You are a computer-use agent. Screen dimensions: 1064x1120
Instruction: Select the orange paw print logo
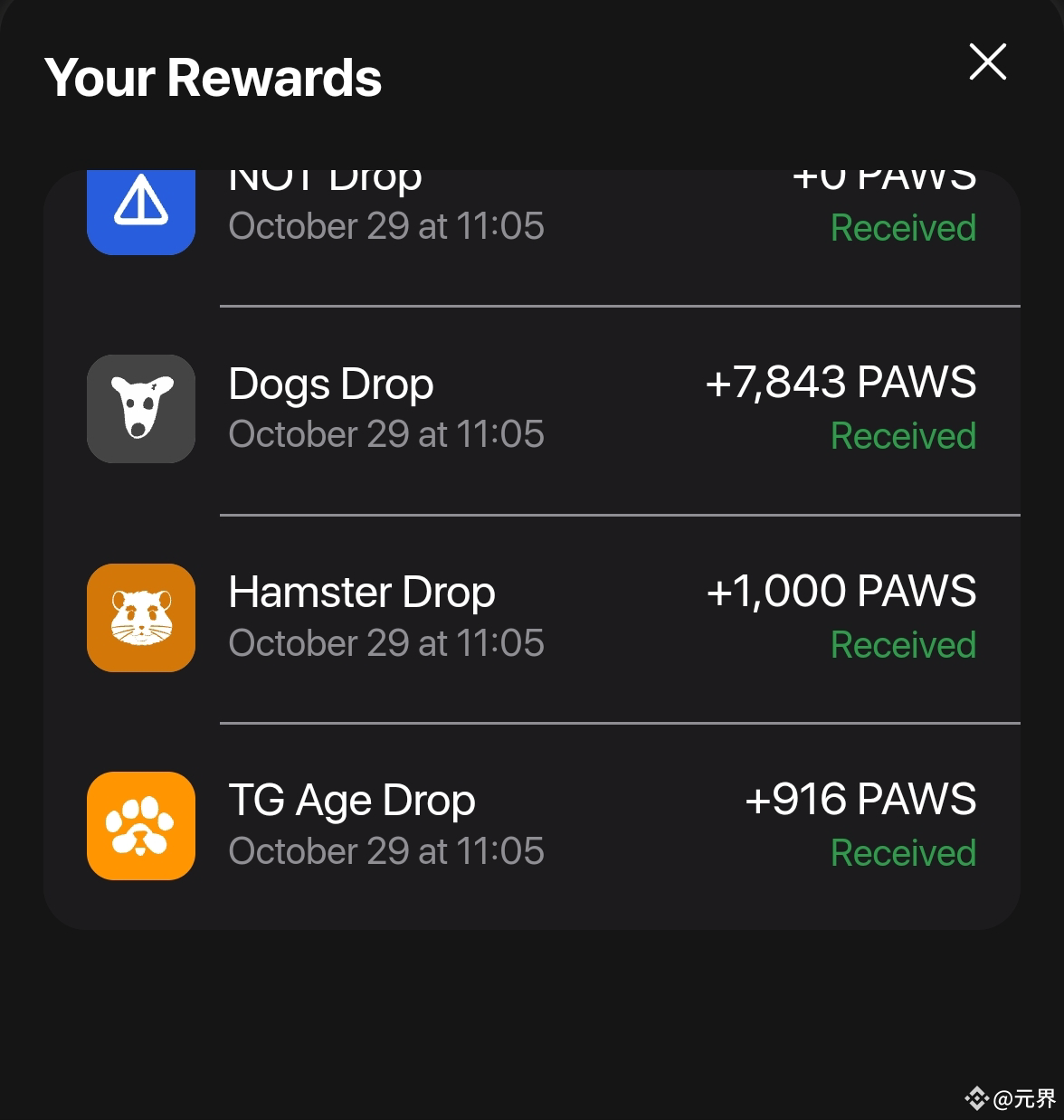pos(140,826)
